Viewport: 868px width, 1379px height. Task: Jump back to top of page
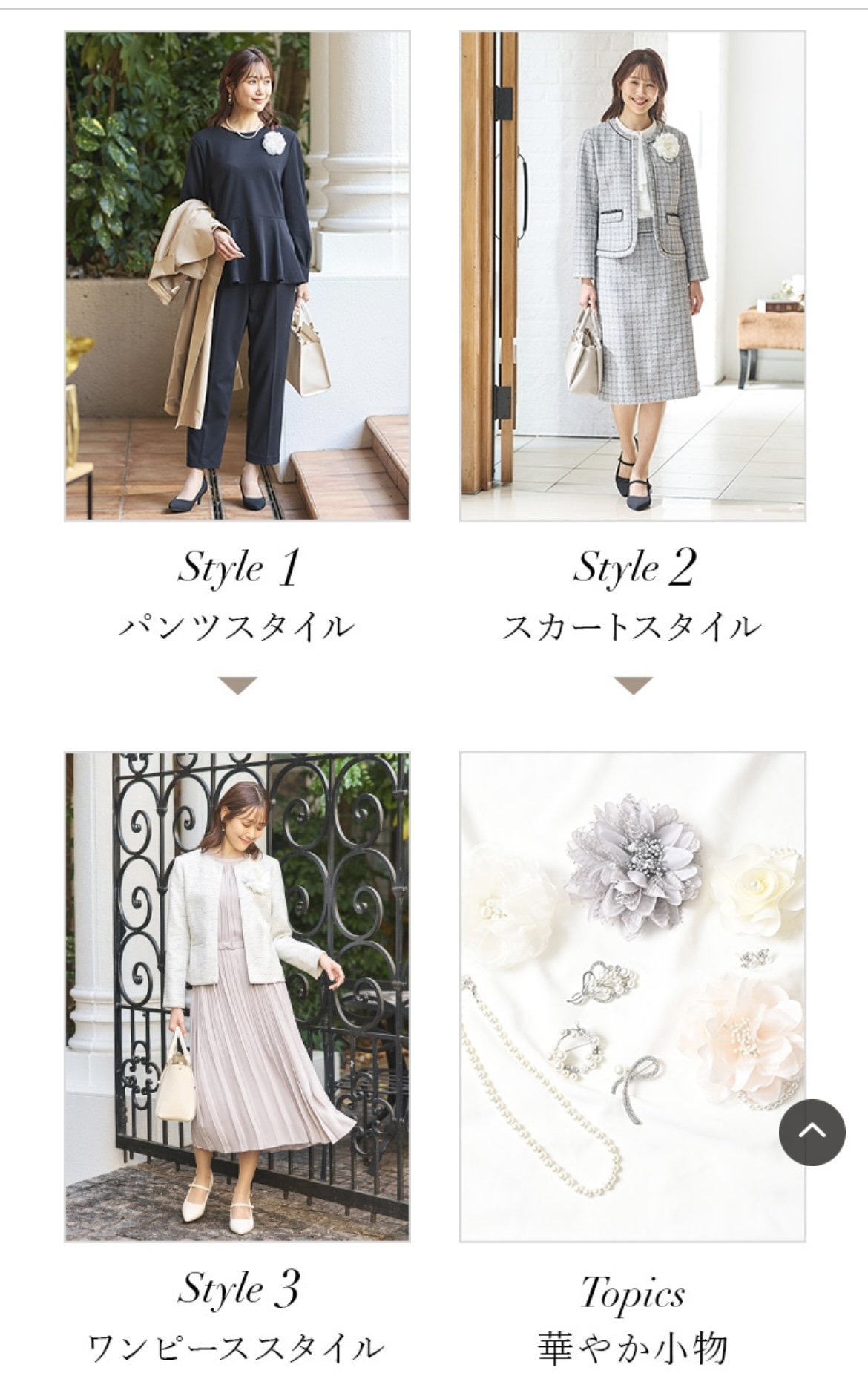coord(812,1131)
